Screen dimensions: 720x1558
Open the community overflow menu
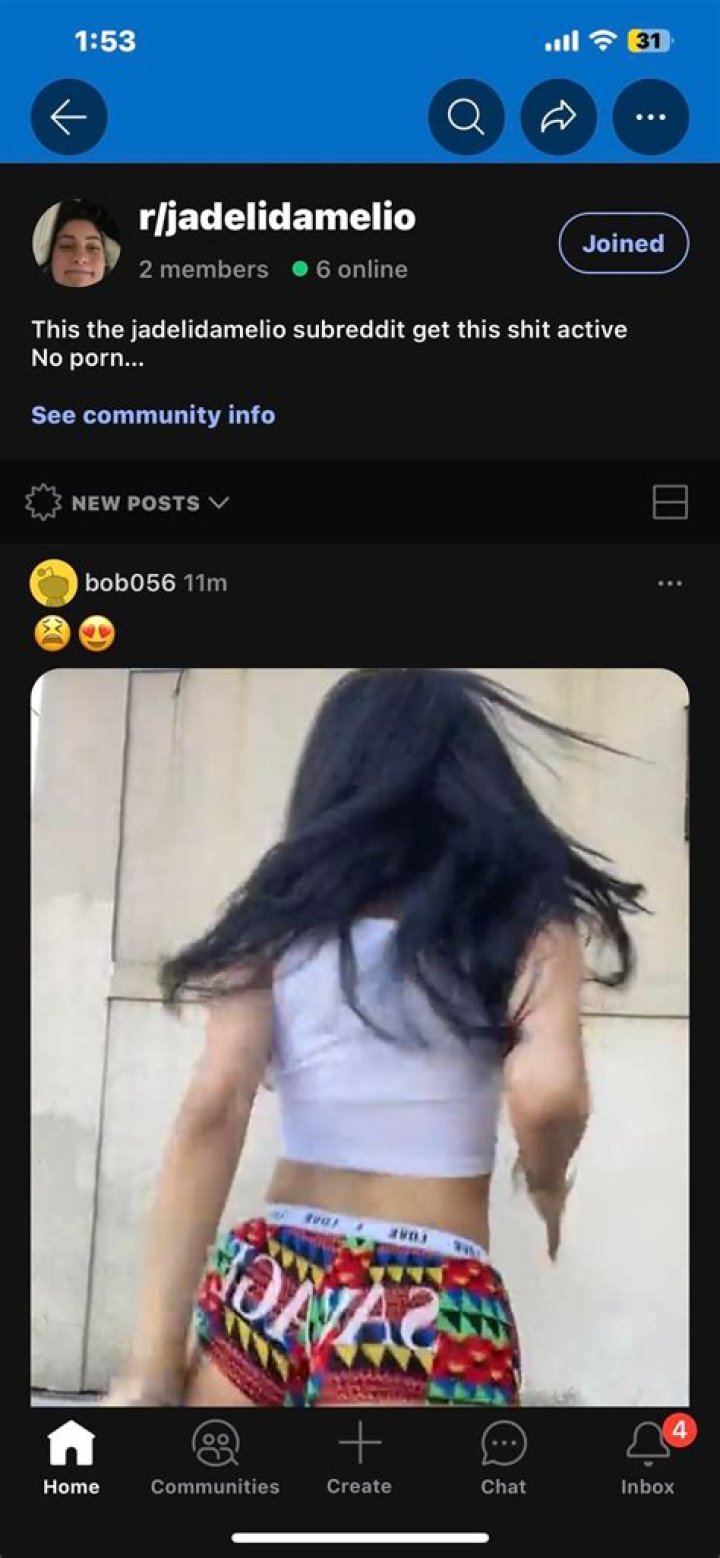tap(650, 118)
